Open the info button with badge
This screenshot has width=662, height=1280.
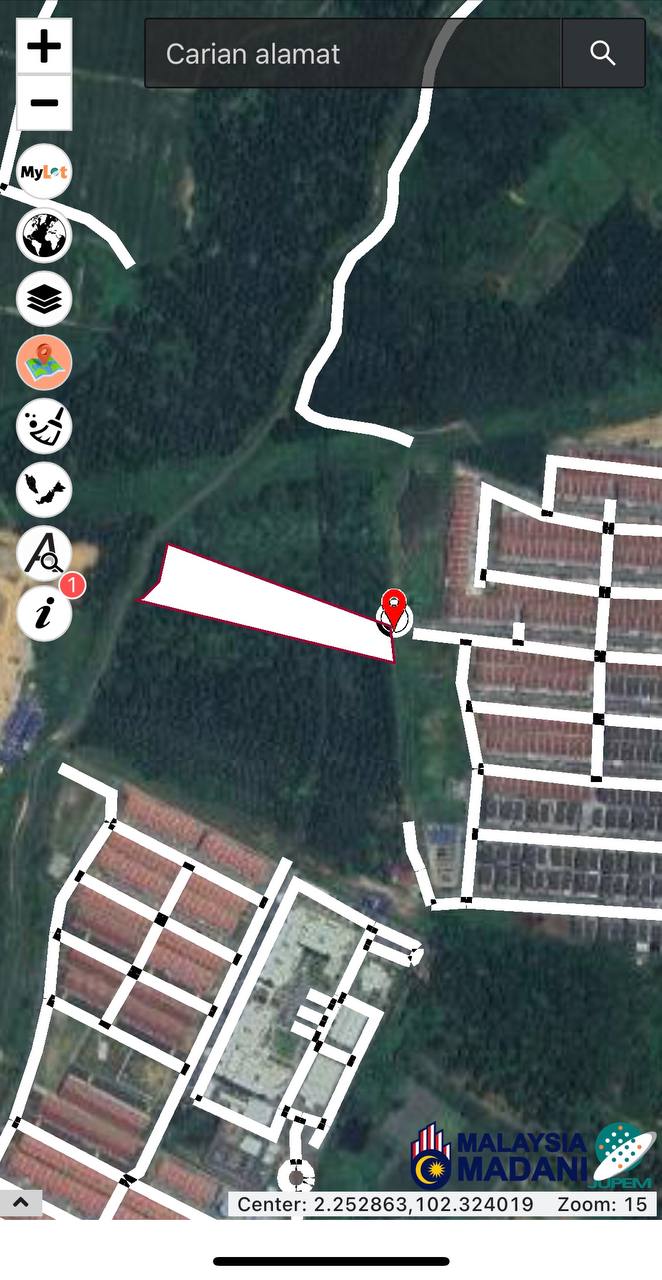point(44,614)
